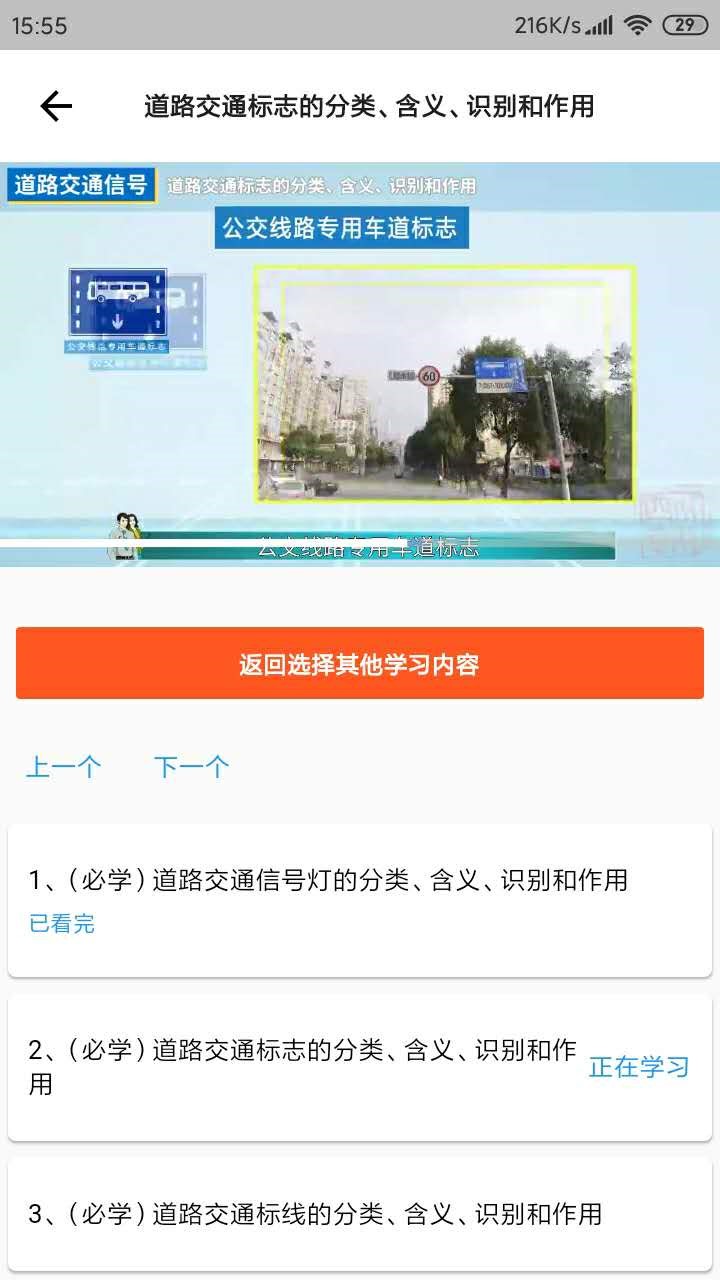This screenshot has height=1280, width=720.
Task: Go back using the top-left arrow
Action: pyautogui.click(x=56, y=106)
